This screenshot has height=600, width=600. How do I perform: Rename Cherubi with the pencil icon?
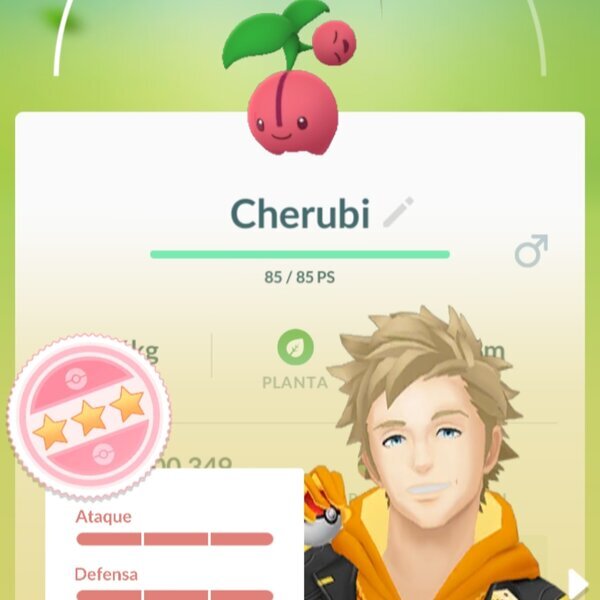398,212
